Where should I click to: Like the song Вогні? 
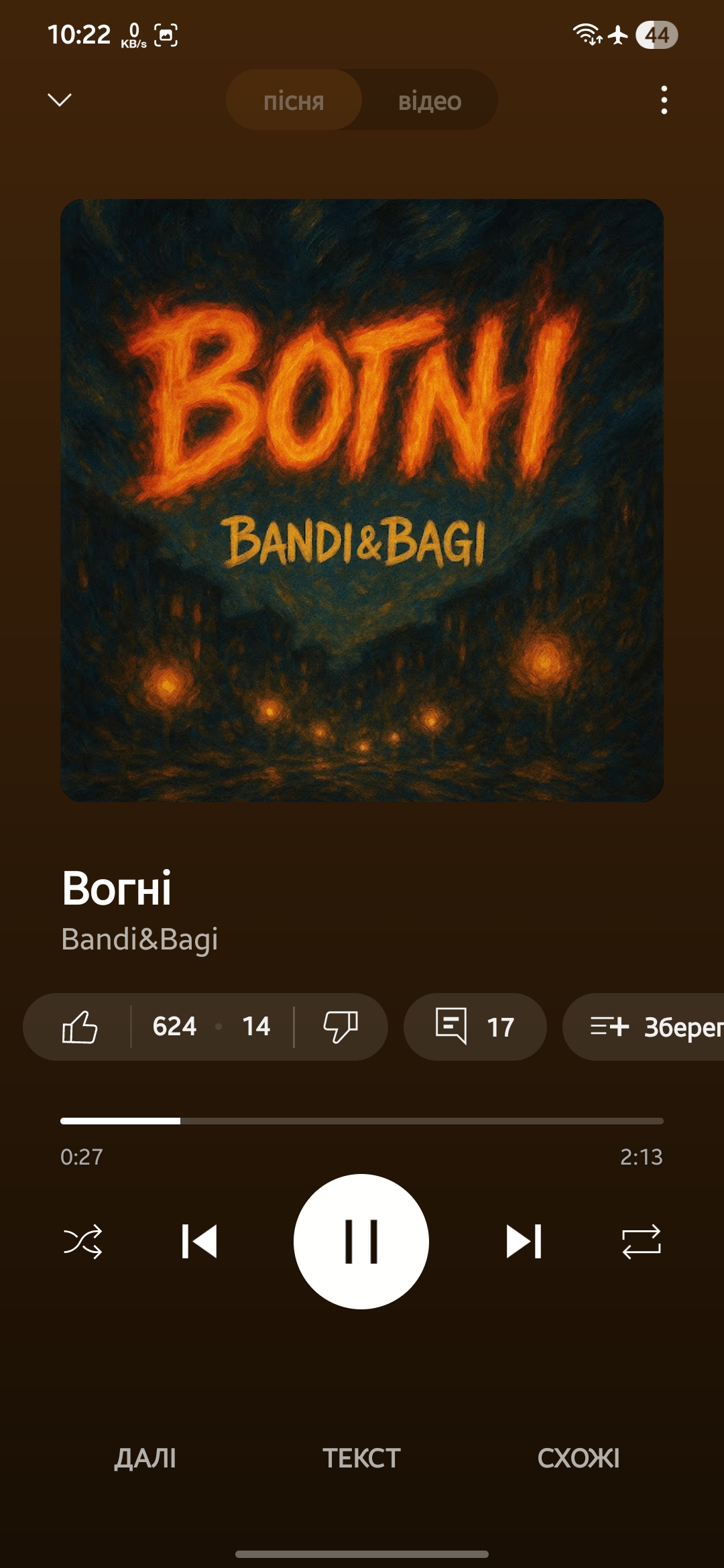click(x=80, y=1027)
